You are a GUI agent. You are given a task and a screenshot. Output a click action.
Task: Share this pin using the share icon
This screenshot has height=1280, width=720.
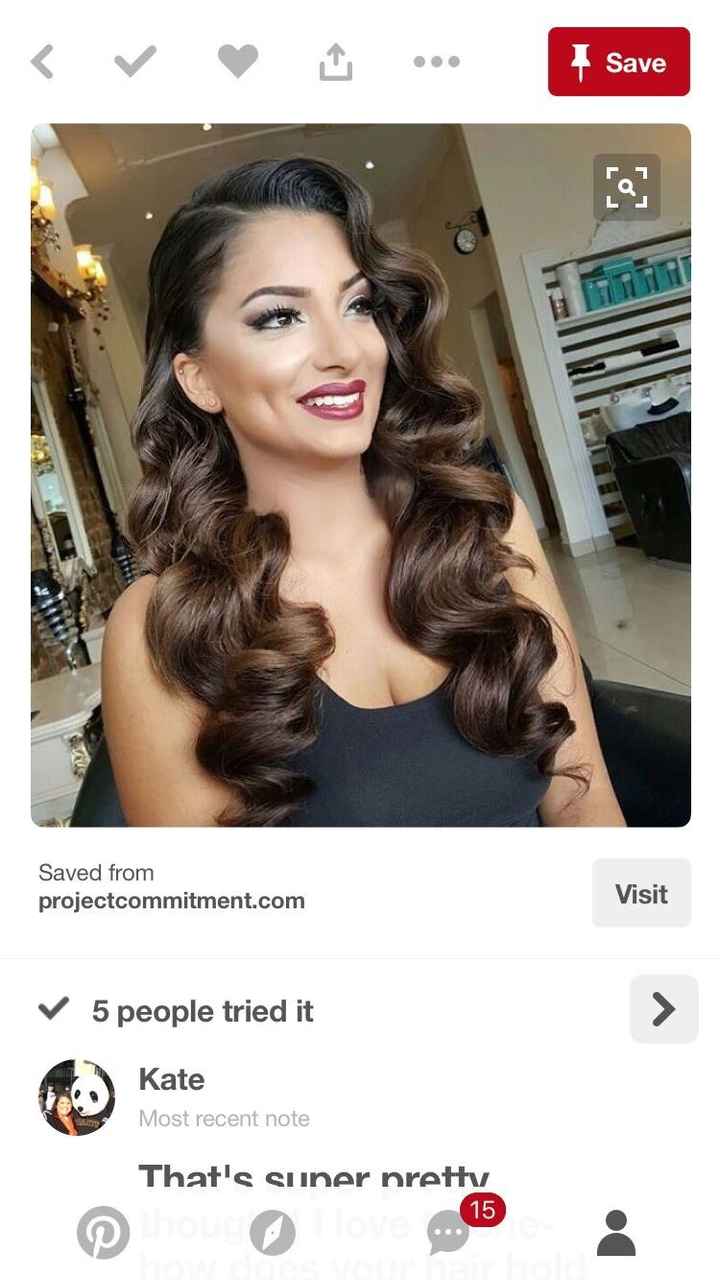[336, 62]
